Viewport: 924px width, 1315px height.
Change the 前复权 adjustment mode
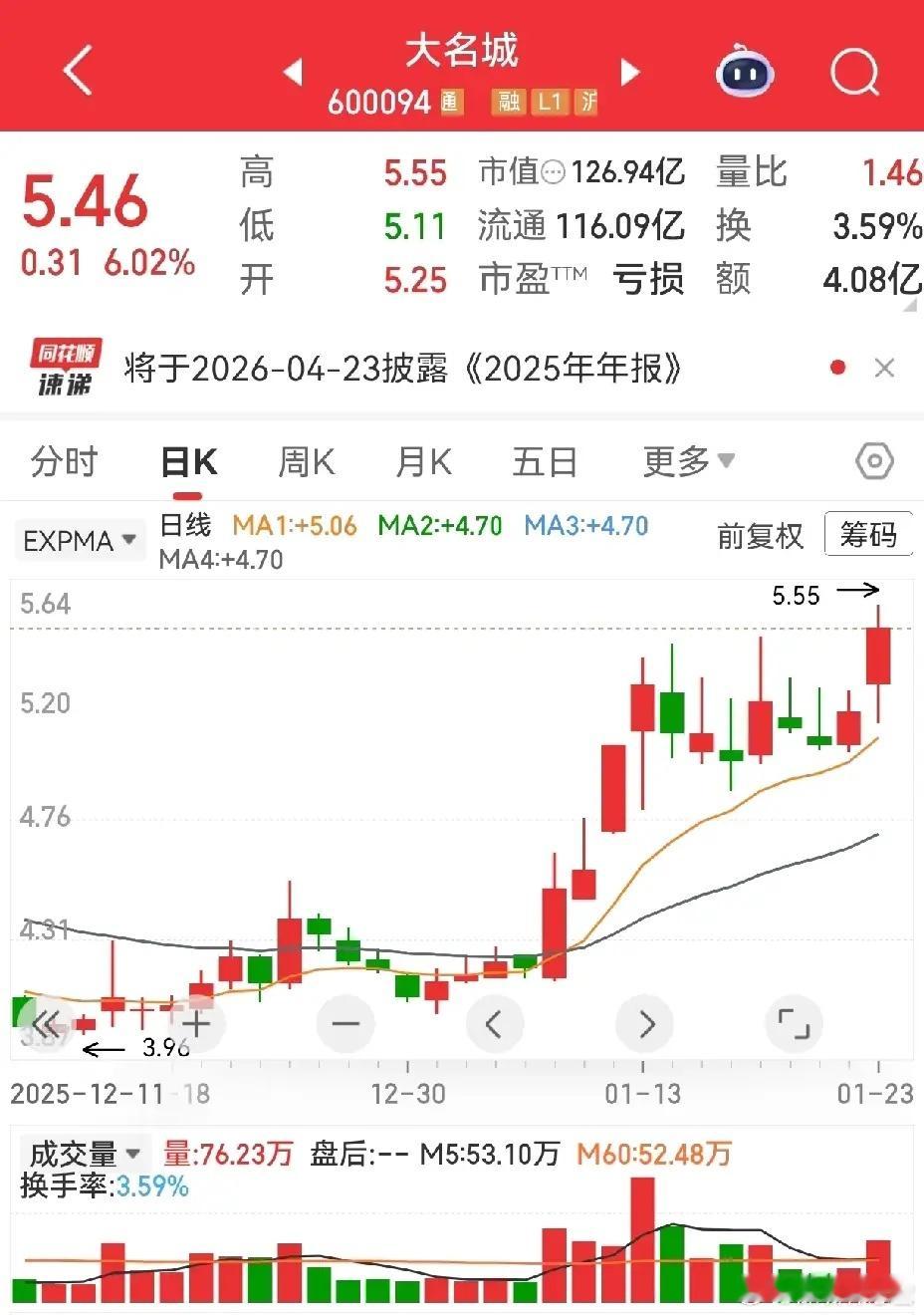pyautogui.click(x=760, y=536)
